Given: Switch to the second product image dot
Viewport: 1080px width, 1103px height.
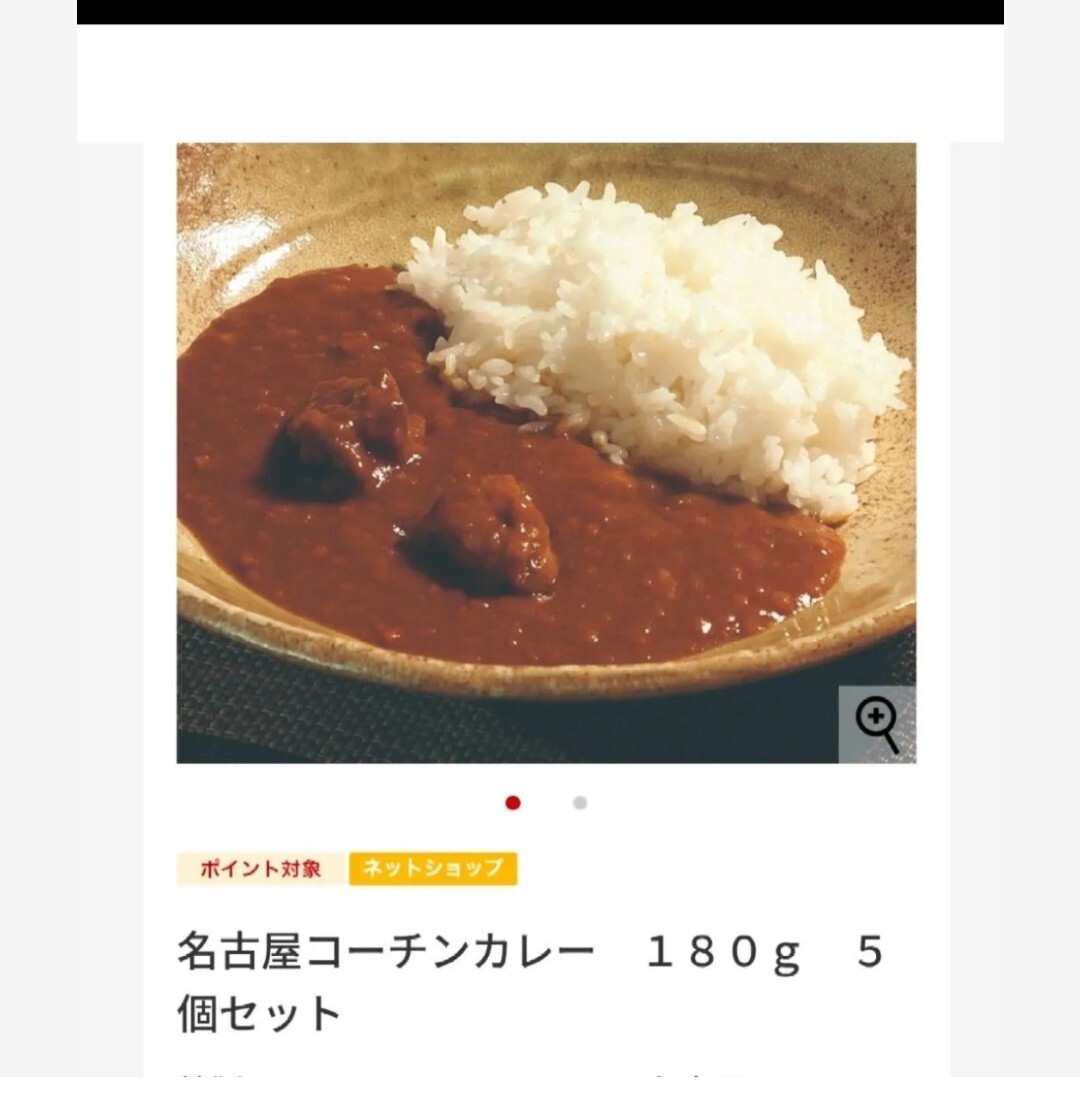Looking at the screenshot, I should [x=580, y=803].
